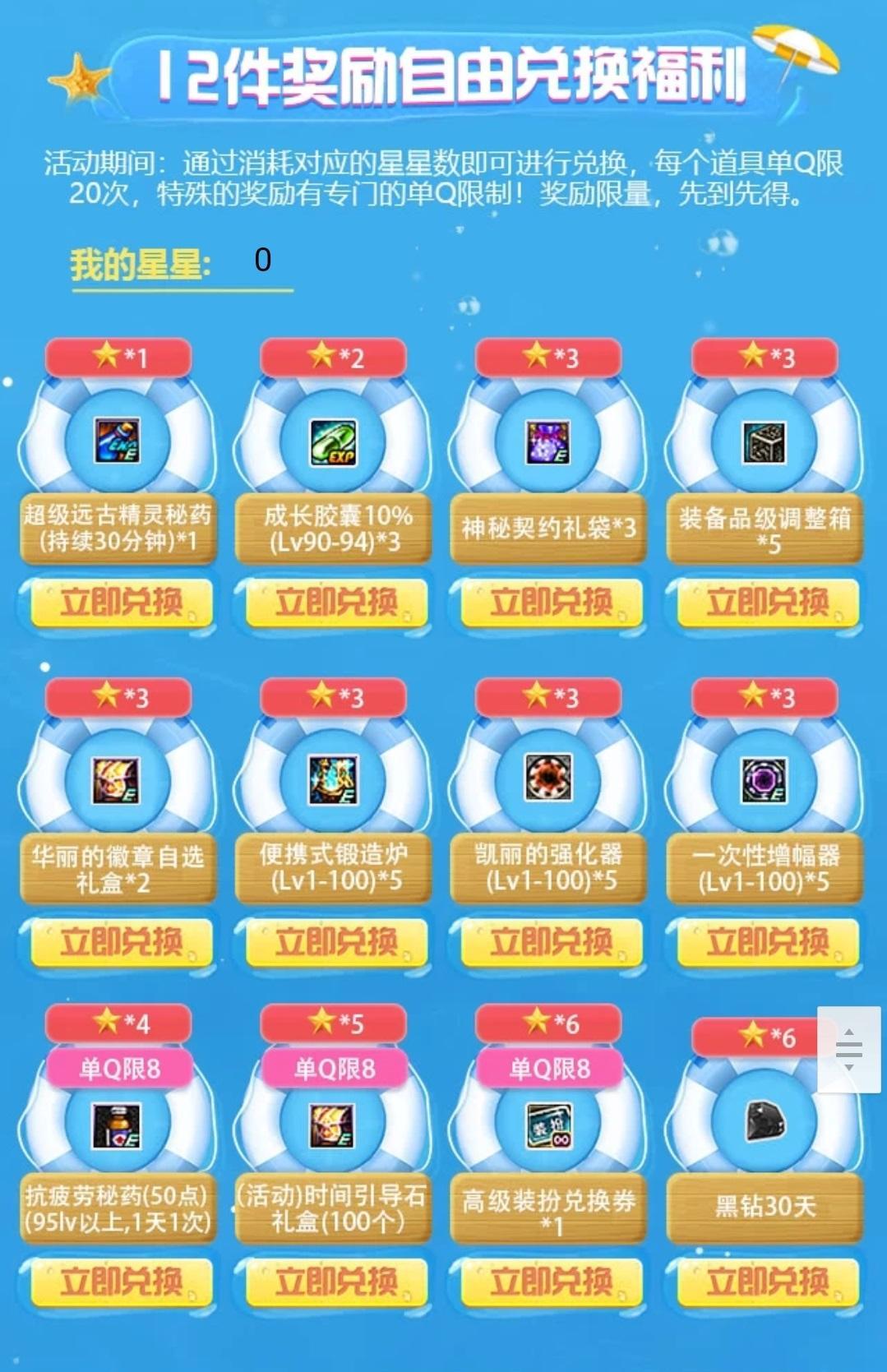Exchange for 凯丽的强化器 (Lv1-100)*5

[550, 943]
